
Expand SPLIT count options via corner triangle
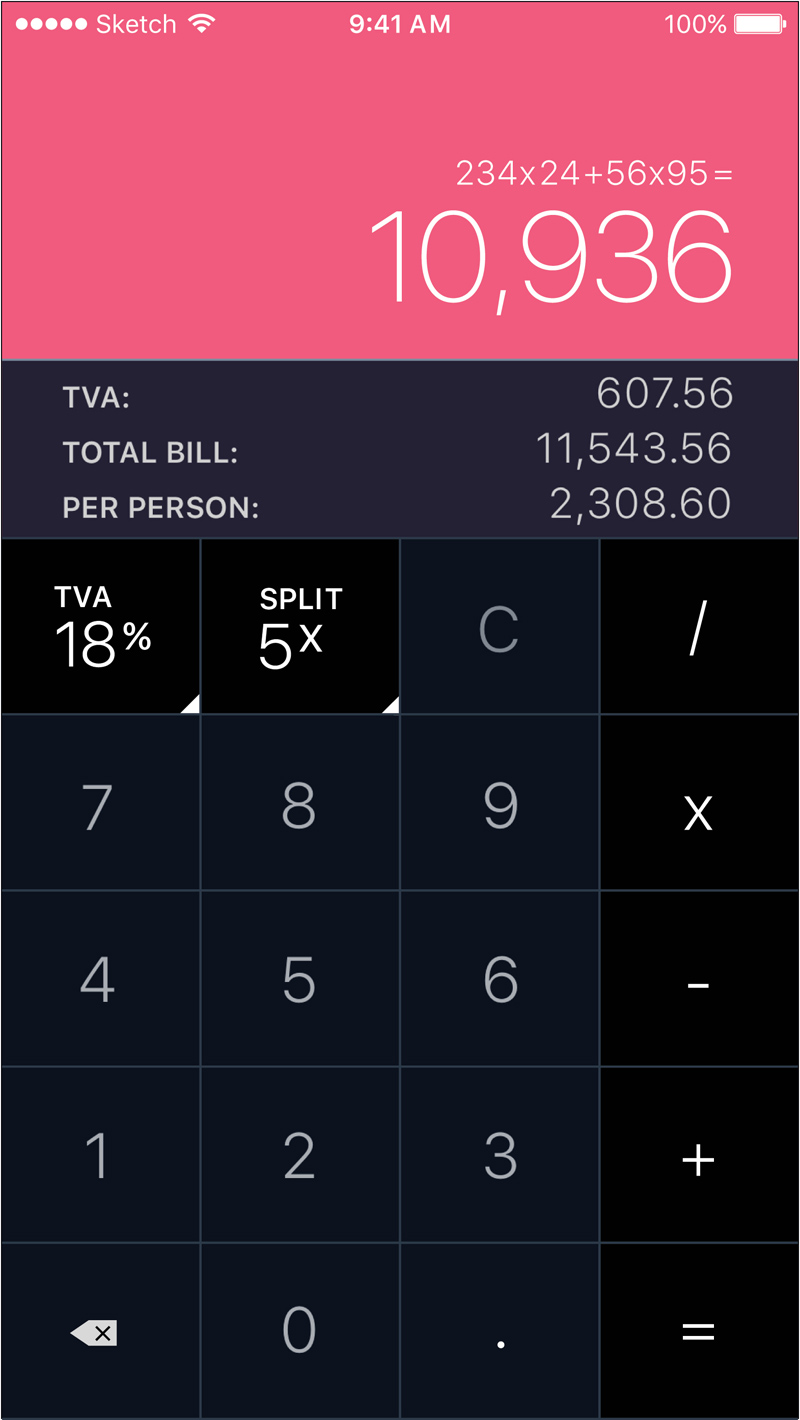point(390,703)
